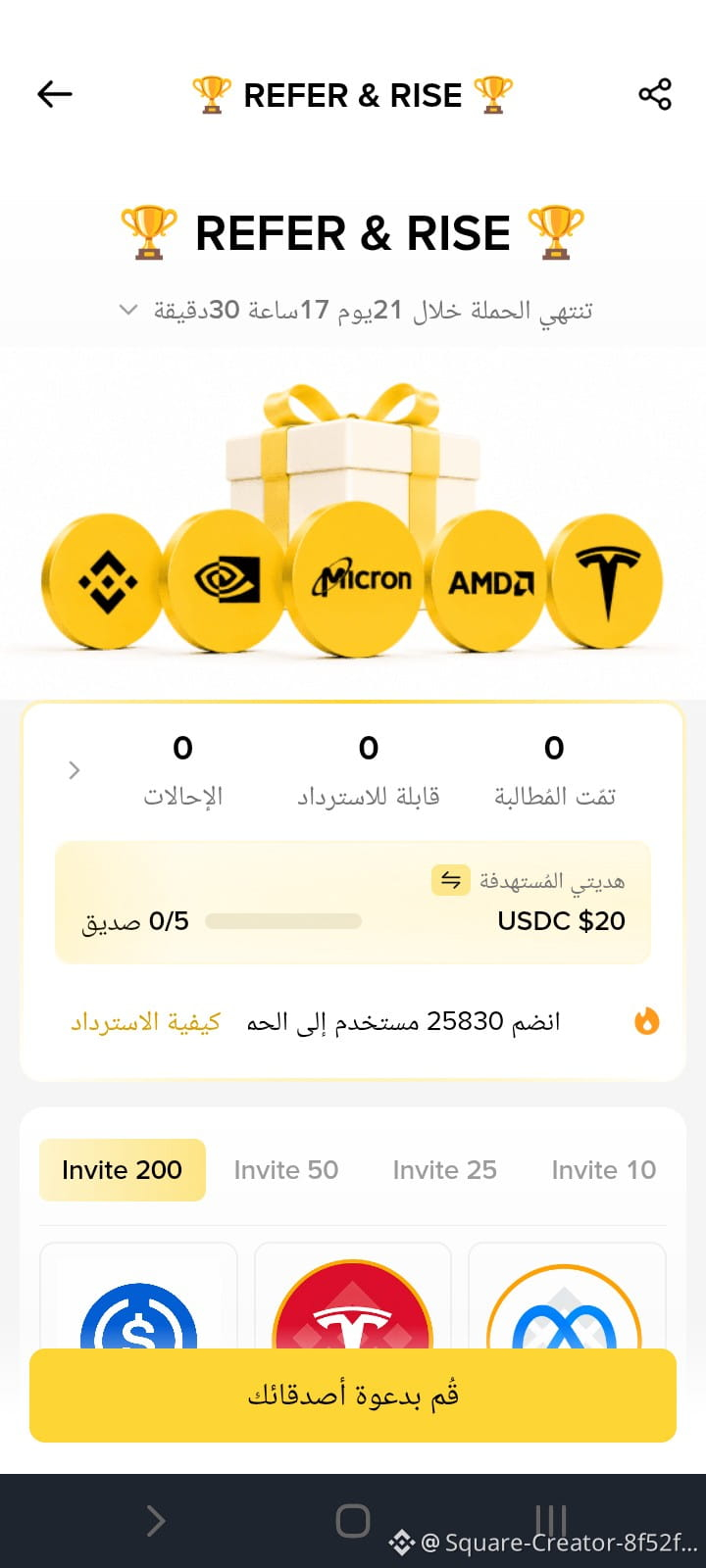
Task: Tap the swap icon beside target gift
Action: click(x=450, y=880)
